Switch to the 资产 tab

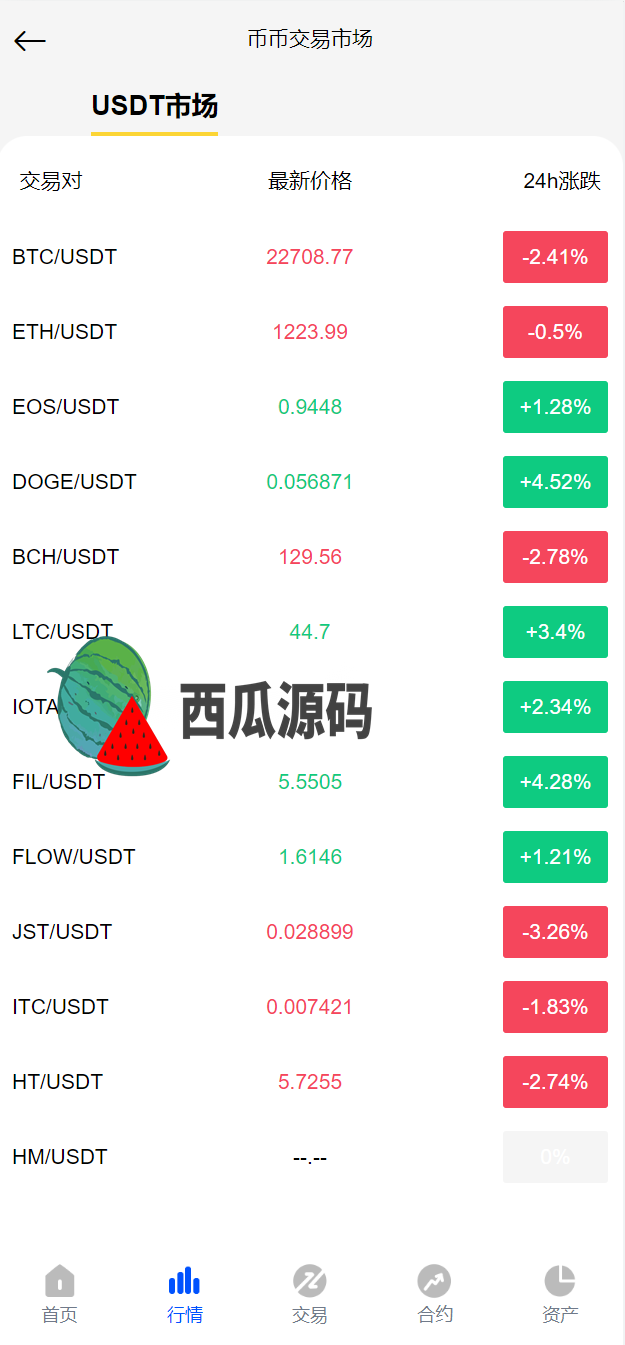tap(560, 1294)
